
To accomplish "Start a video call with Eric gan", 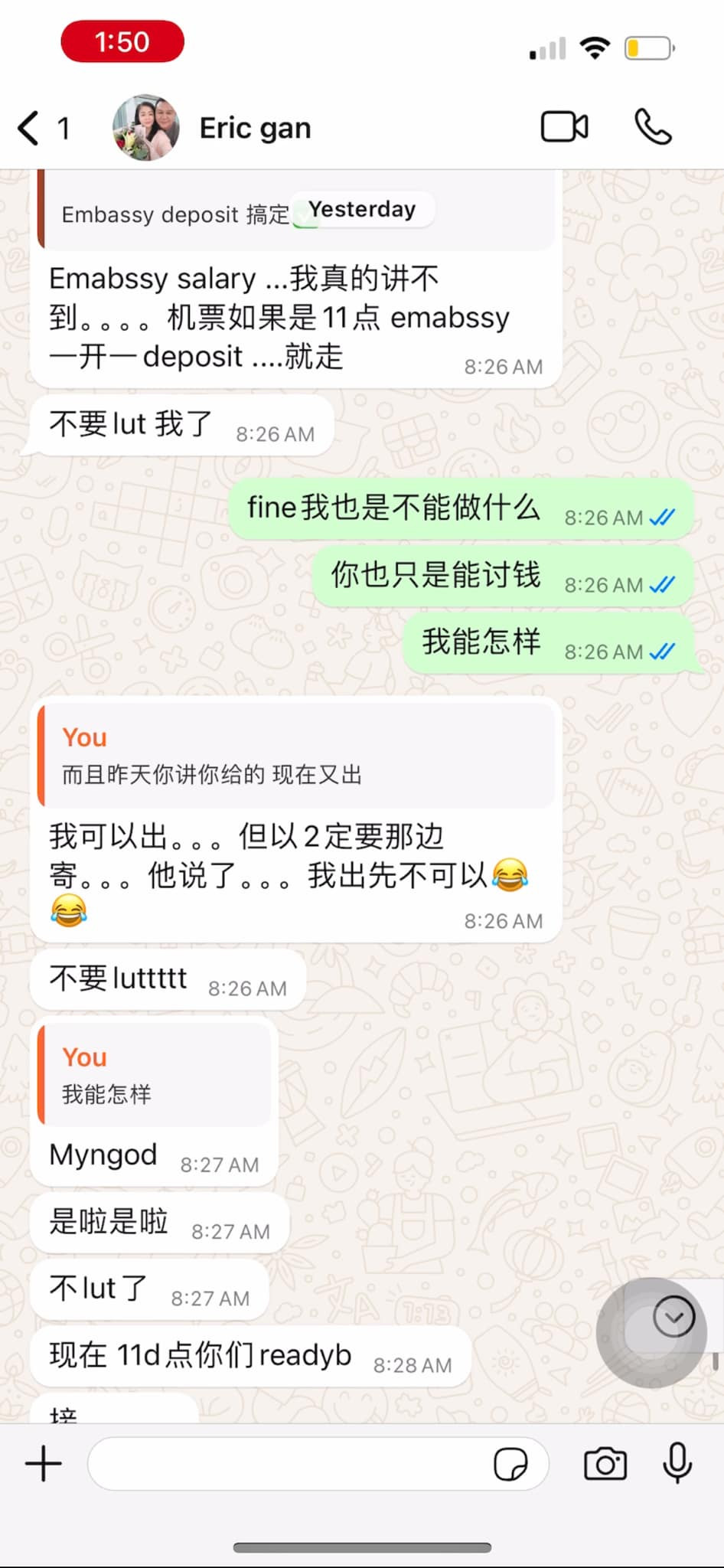I will [x=565, y=127].
